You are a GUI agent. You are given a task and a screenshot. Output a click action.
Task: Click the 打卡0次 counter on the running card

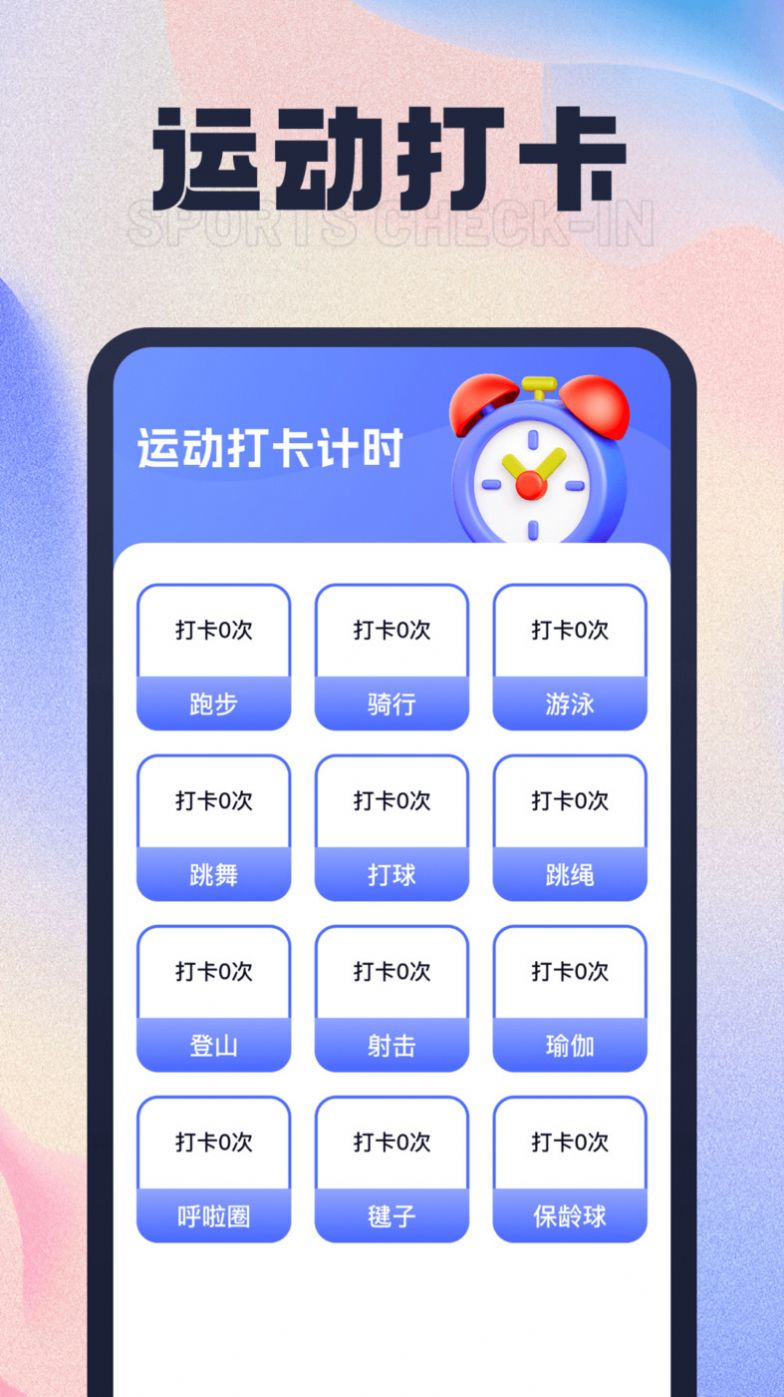pos(214,631)
